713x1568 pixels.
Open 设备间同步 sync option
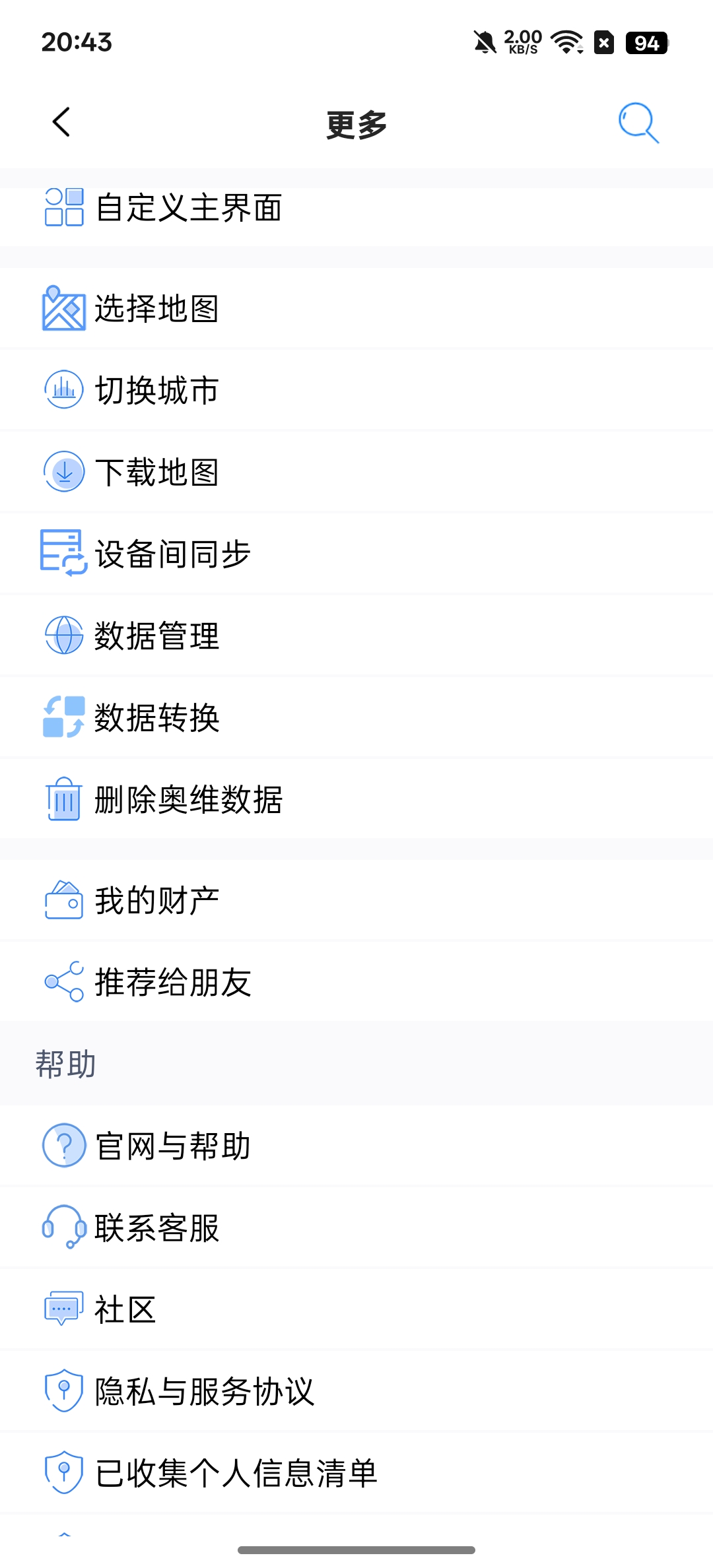[356, 554]
